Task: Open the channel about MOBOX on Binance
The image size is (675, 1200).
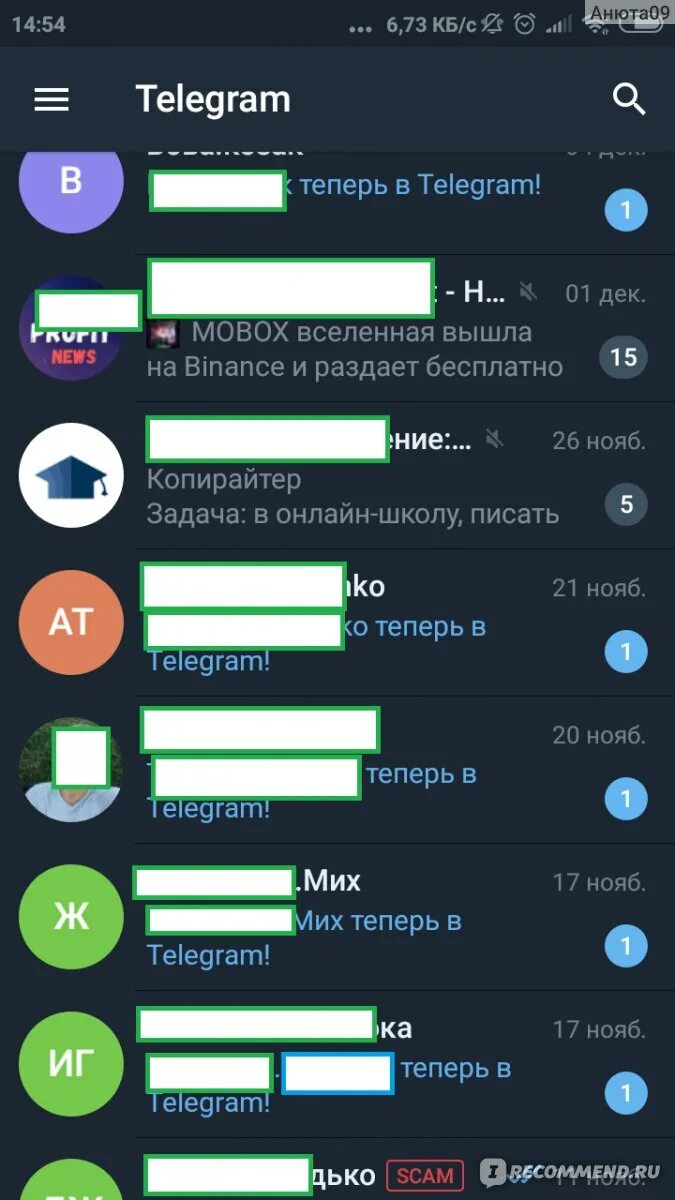Action: 337,329
